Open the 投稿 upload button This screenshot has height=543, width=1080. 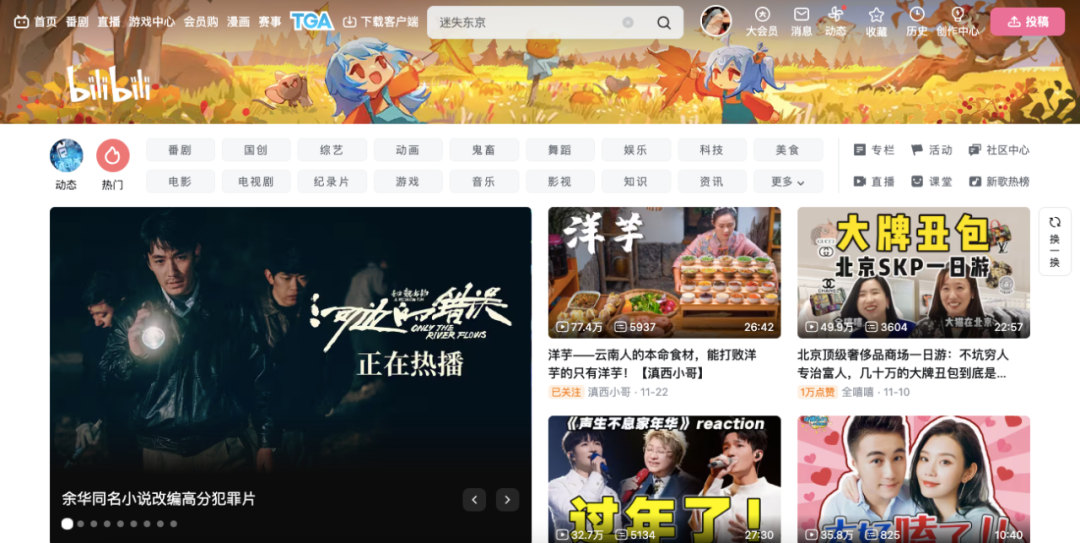tap(1027, 21)
